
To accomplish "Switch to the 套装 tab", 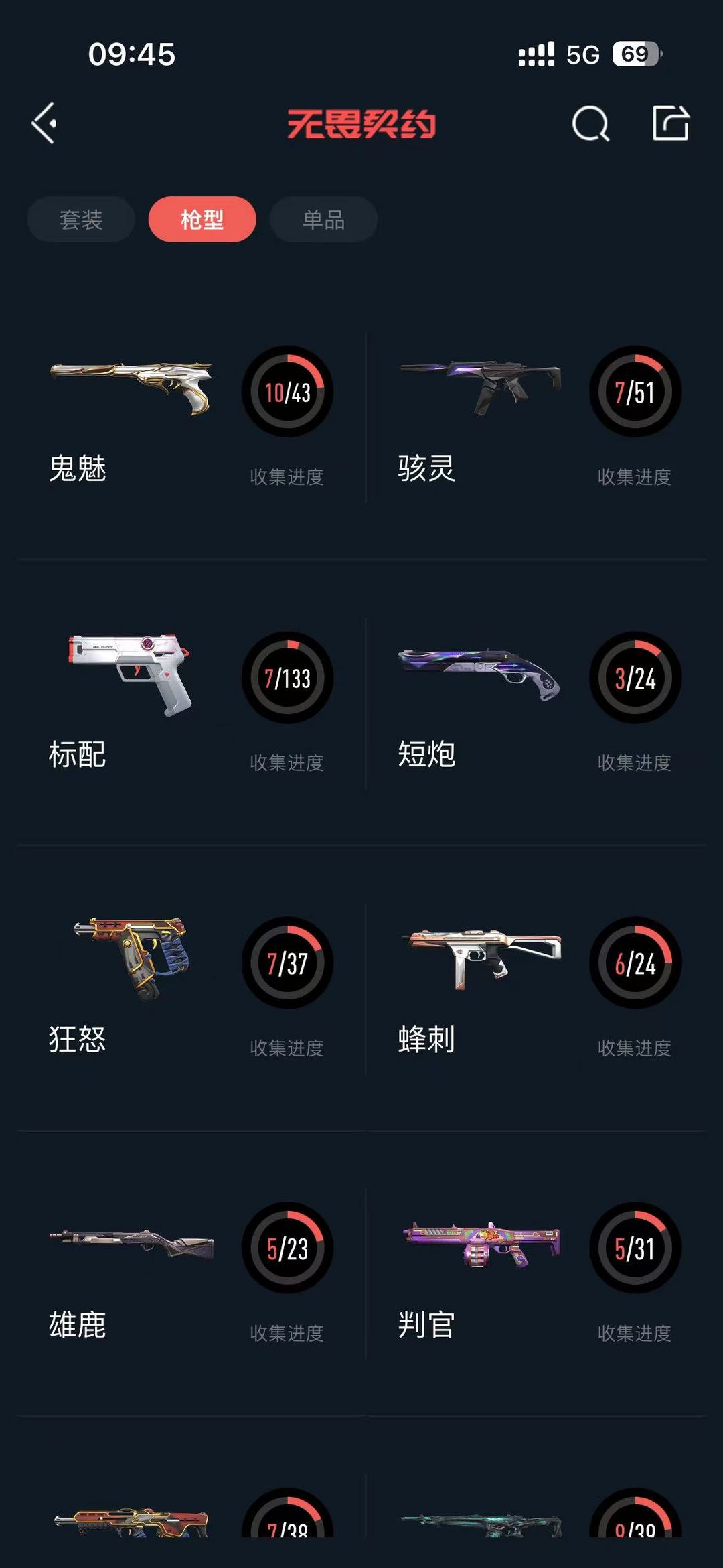I will (x=81, y=219).
